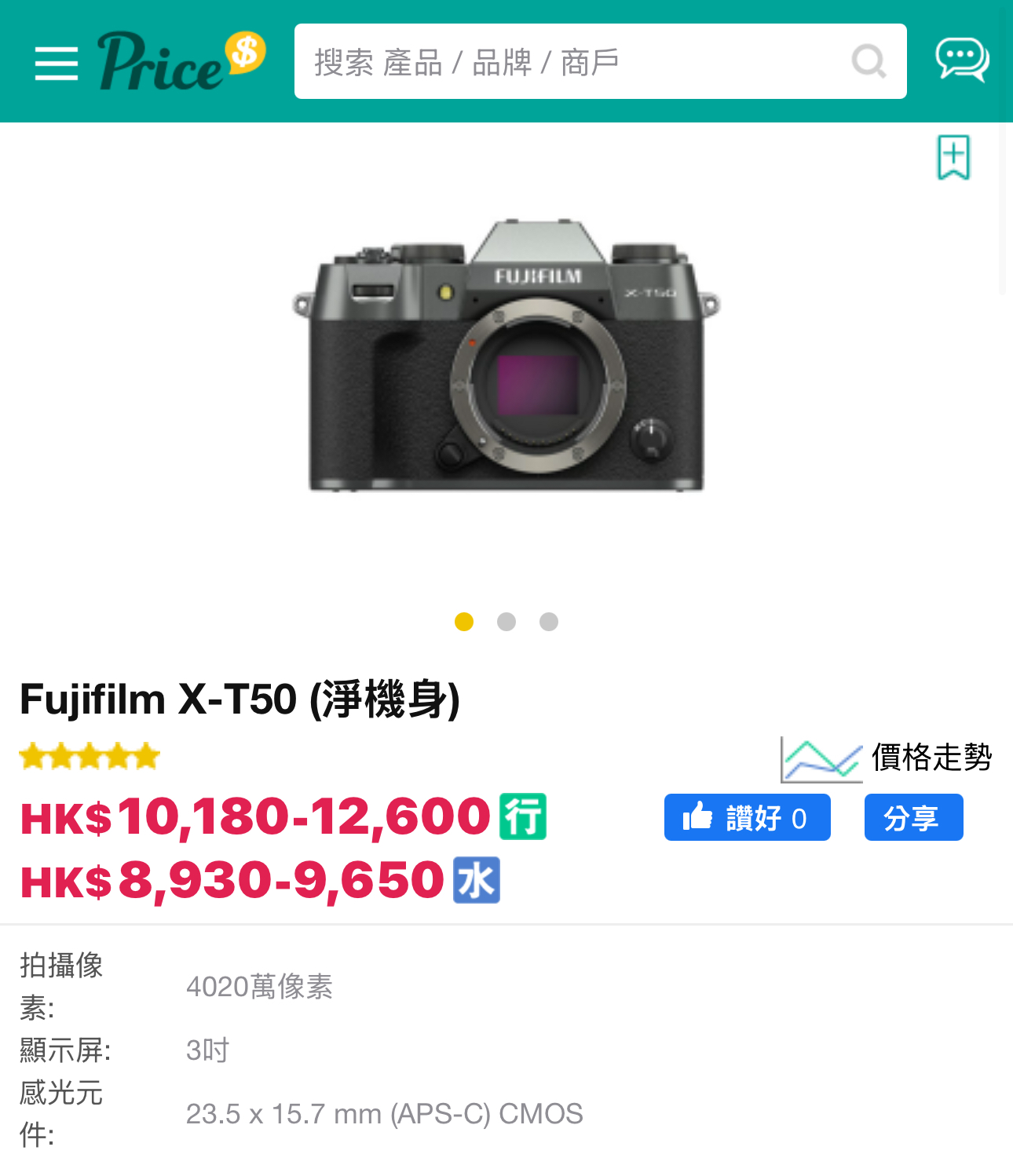Tap the magnifier search icon
Viewport: 1013px width, 1176px height.
869,61
